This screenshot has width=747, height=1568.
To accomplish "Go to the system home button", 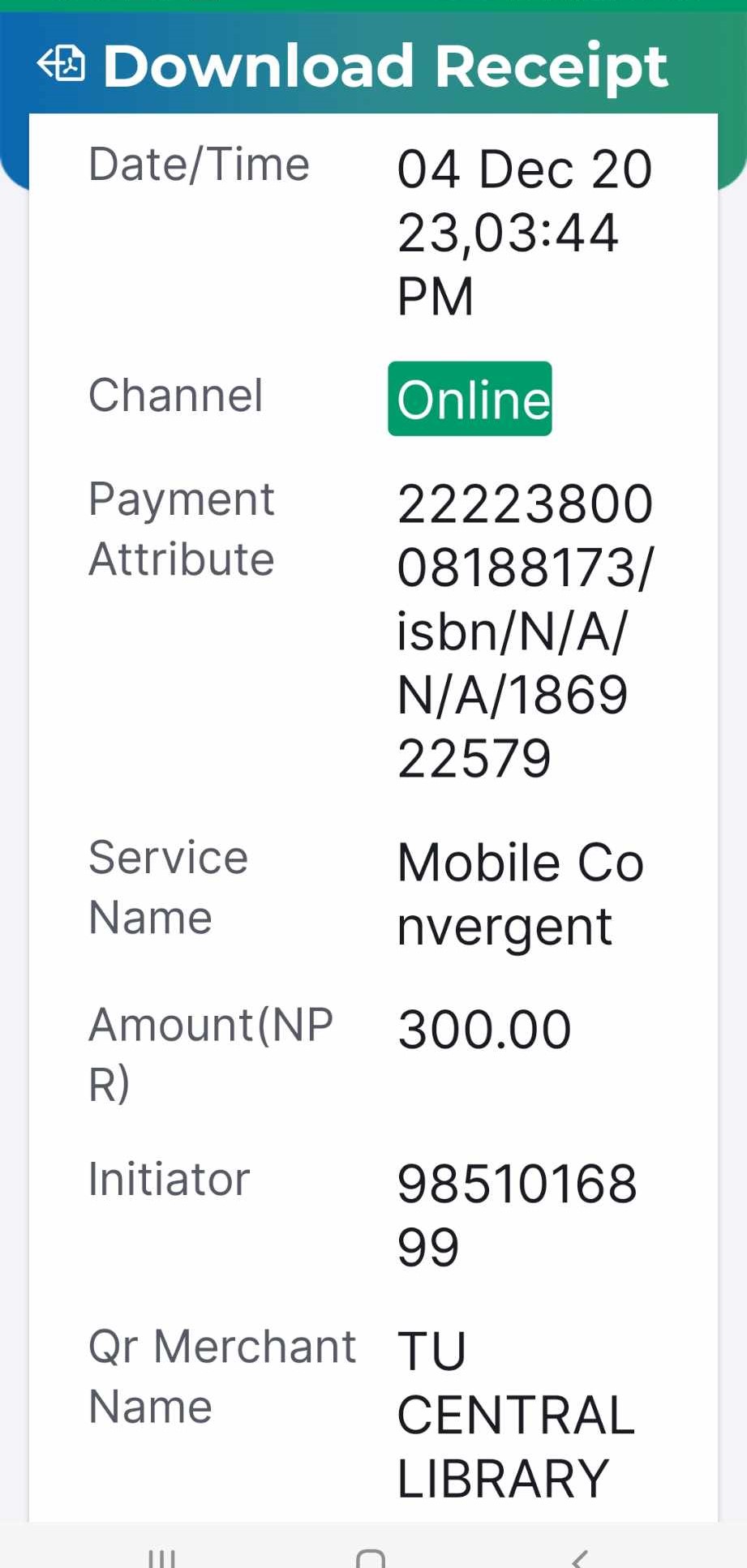I will (x=371, y=1558).
